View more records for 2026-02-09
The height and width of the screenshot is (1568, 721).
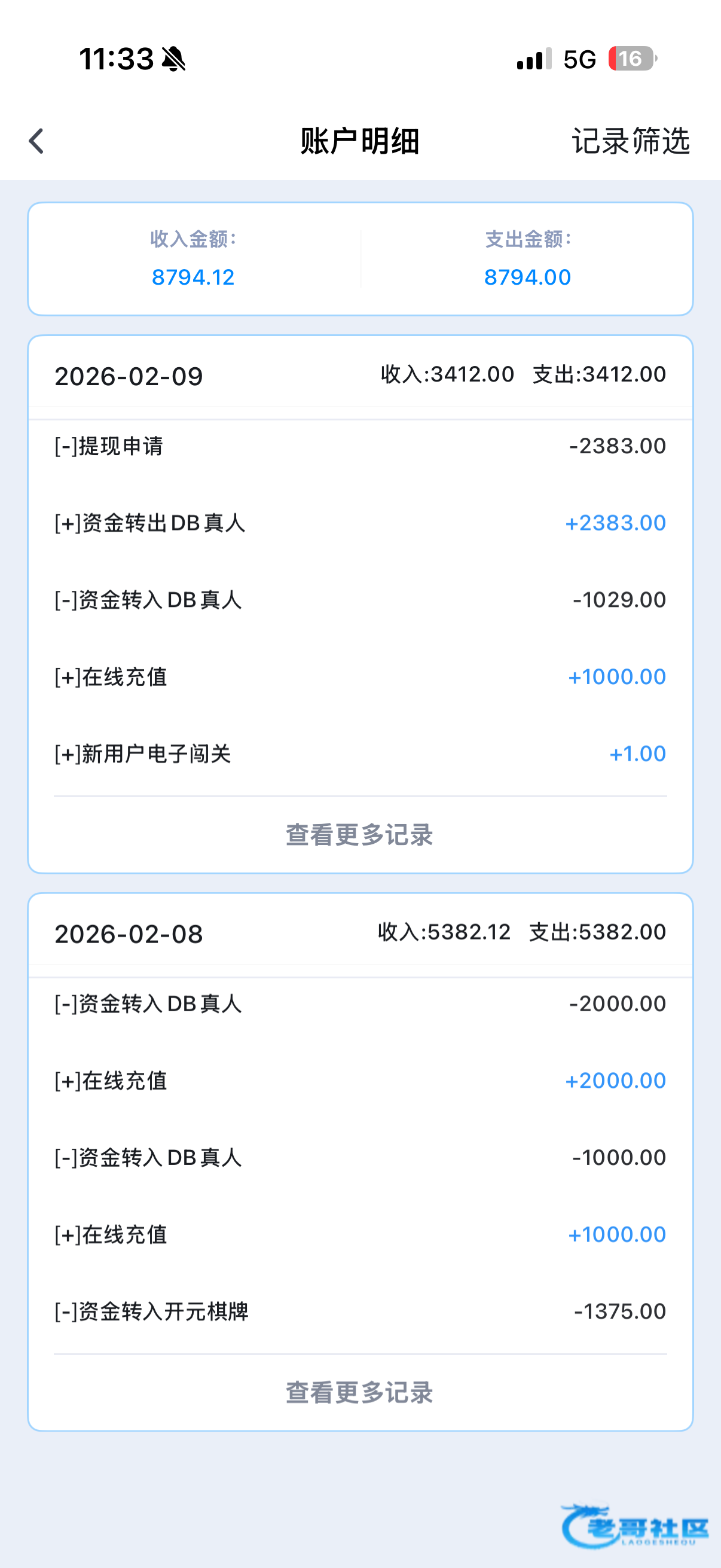tap(359, 834)
